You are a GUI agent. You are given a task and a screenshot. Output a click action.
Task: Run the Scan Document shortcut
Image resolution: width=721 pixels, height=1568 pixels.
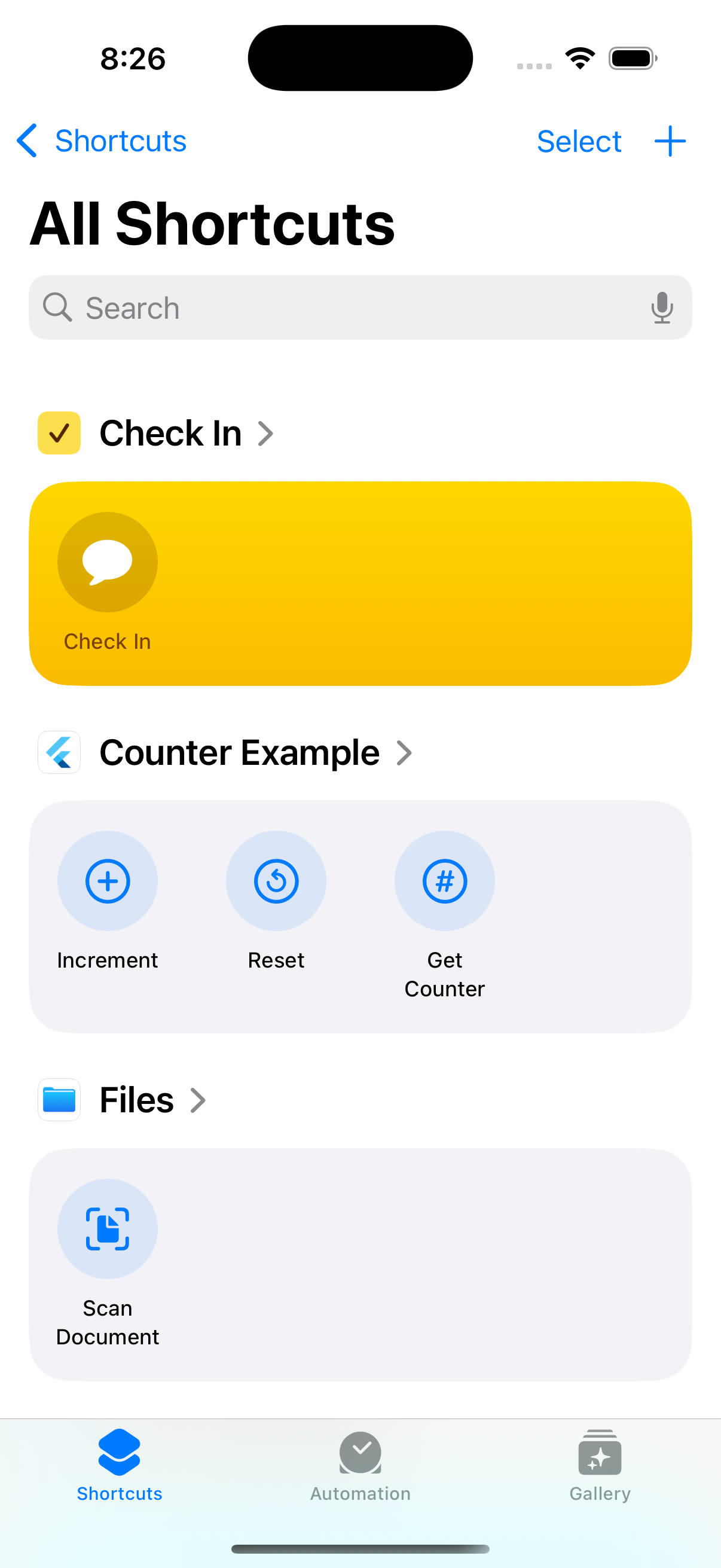(108, 1230)
